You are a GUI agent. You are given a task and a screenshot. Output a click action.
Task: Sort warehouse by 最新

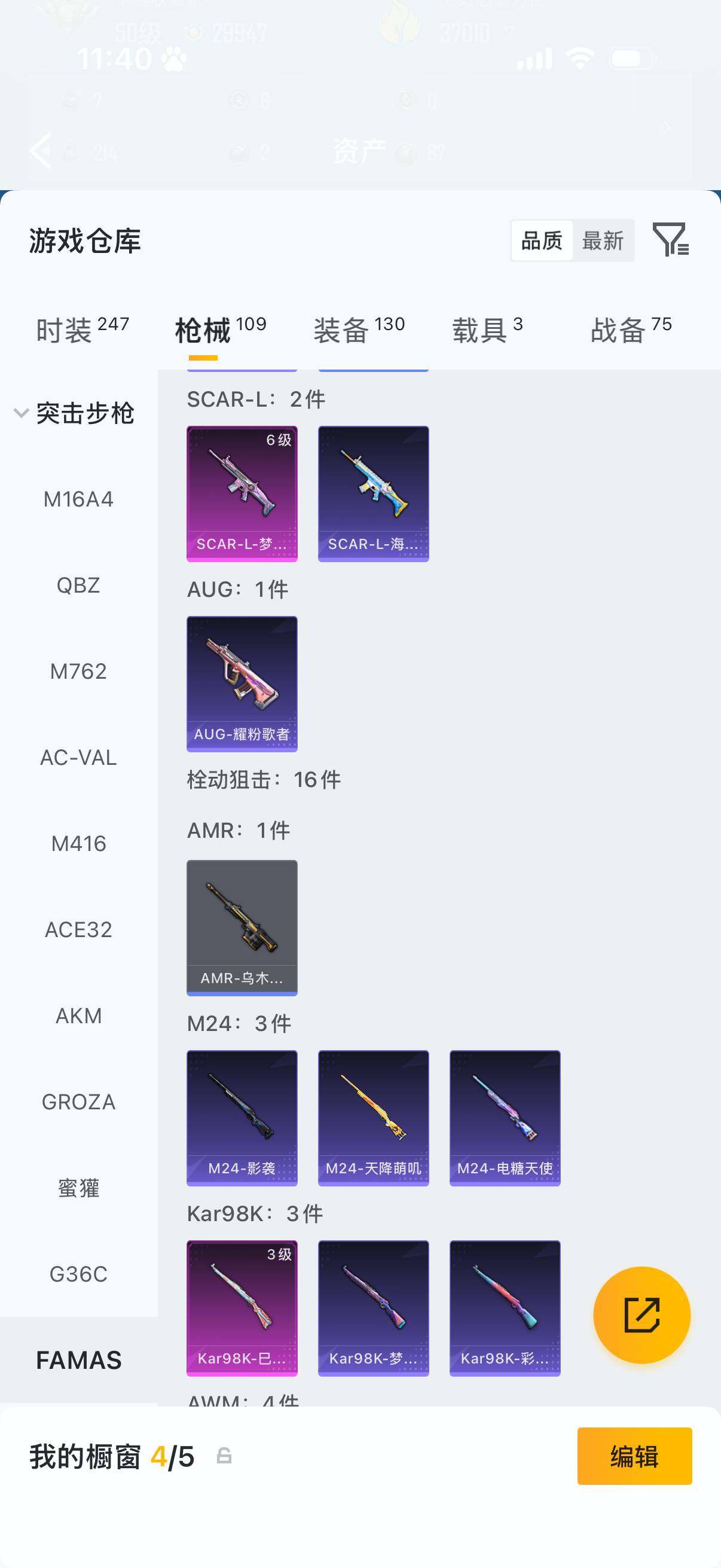[x=603, y=240]
